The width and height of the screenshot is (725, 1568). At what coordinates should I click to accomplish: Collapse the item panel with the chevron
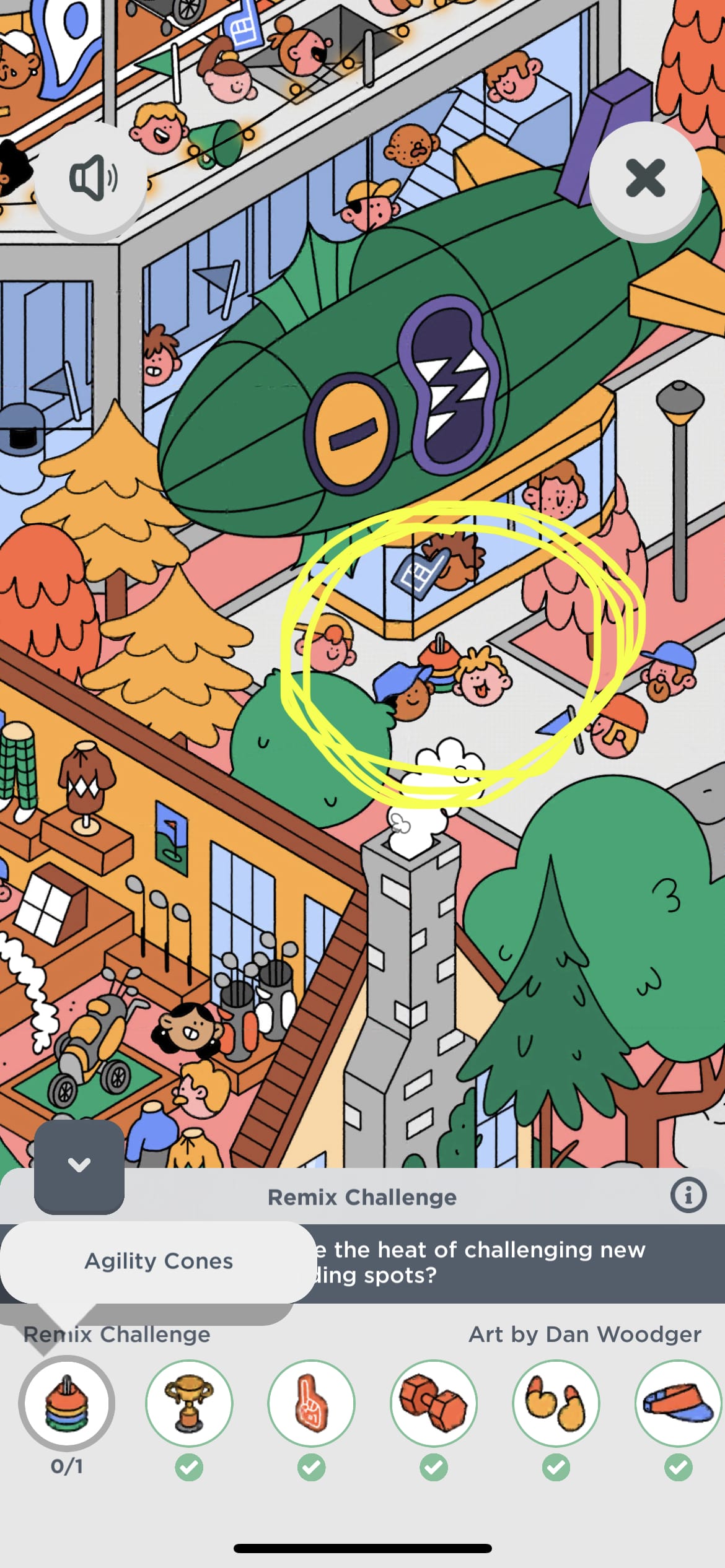[79, 1165]
